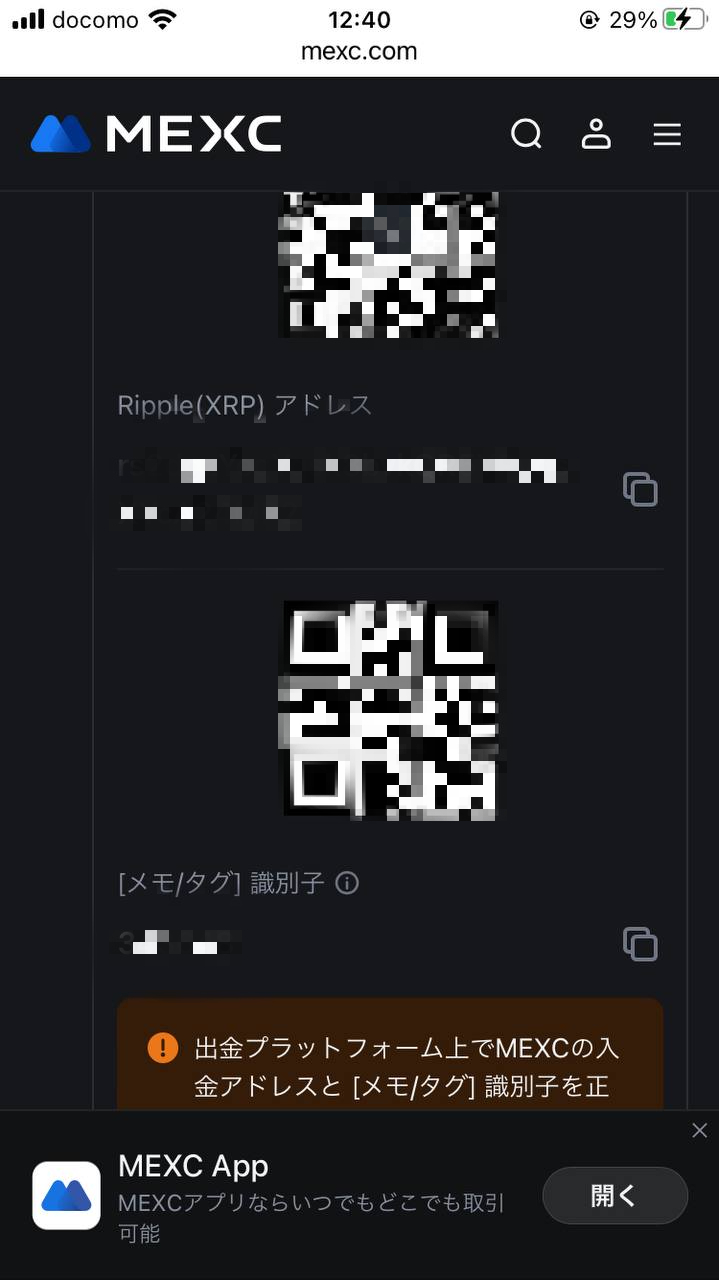719x1280 pixels.
Task: Go to MEXC home via logo
Action: click(x=156, y=134)
